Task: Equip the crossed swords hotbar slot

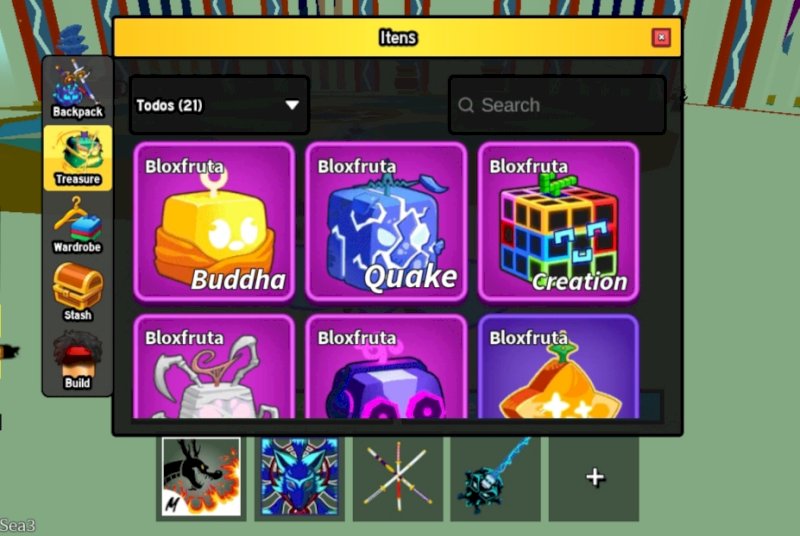Action: coord(397,477)
